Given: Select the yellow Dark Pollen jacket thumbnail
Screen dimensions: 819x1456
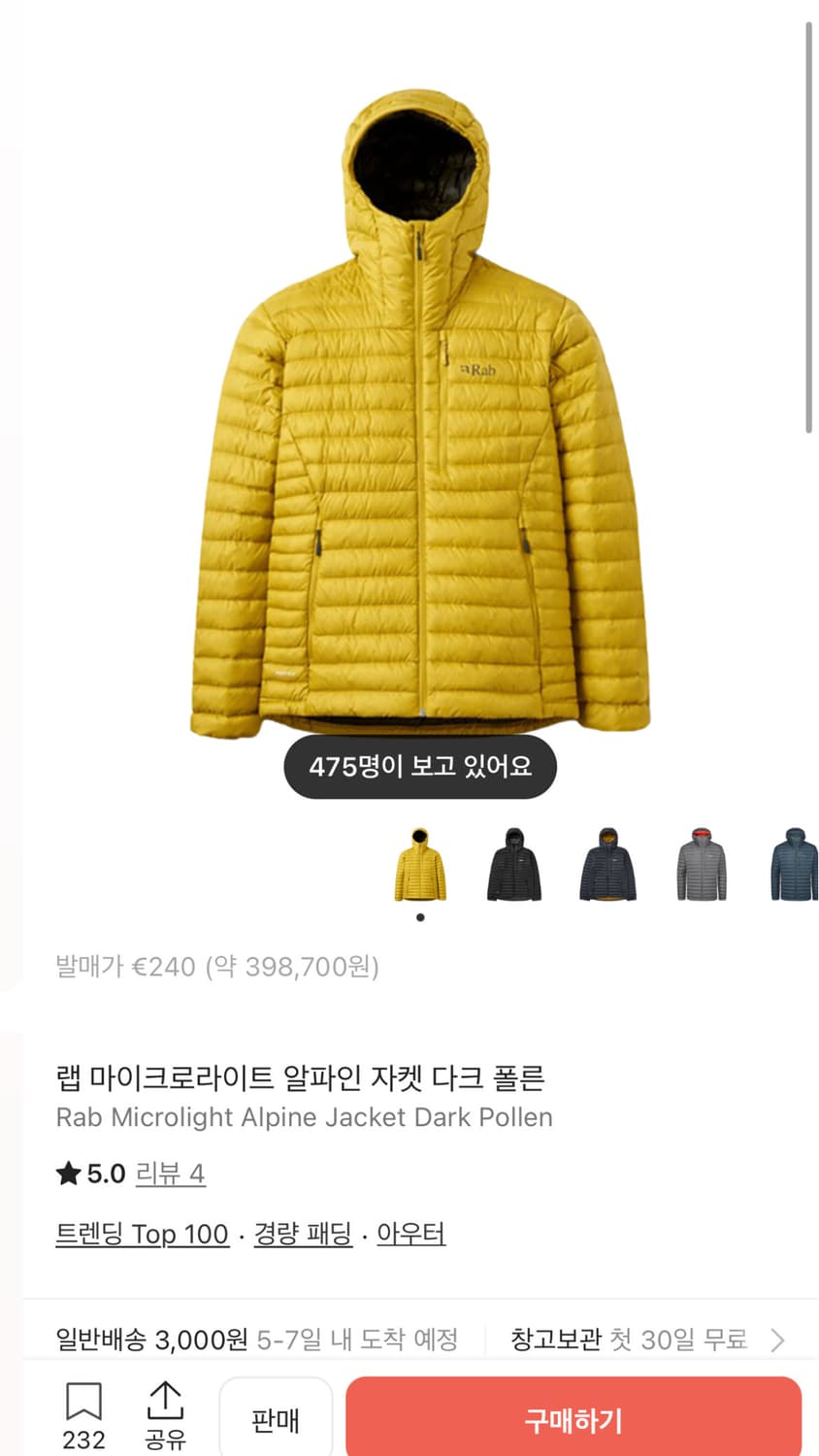Looking at the screenshot, I should [x=420, y=864].
